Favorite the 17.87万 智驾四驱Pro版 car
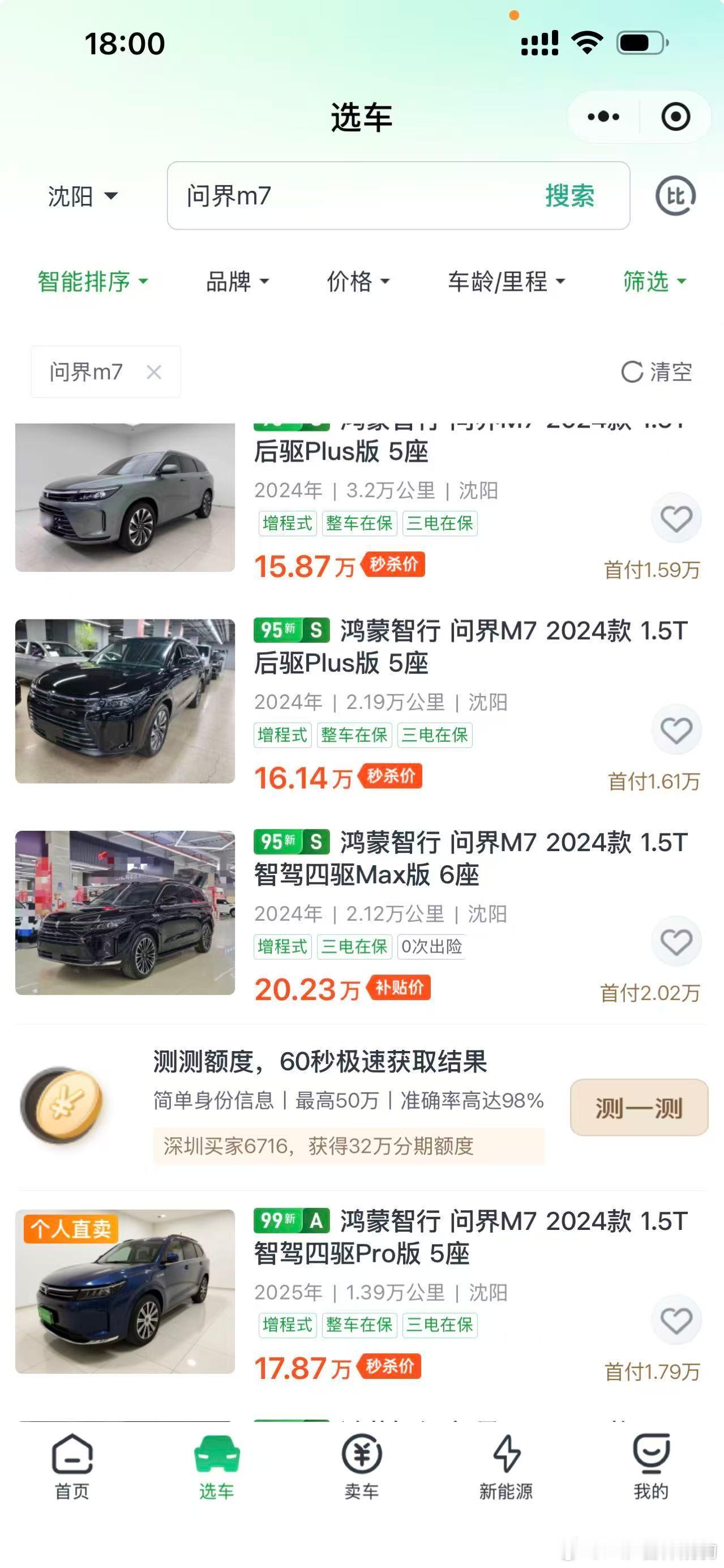This screenshot has height=1568, width=724. [x=676, y=1321]
